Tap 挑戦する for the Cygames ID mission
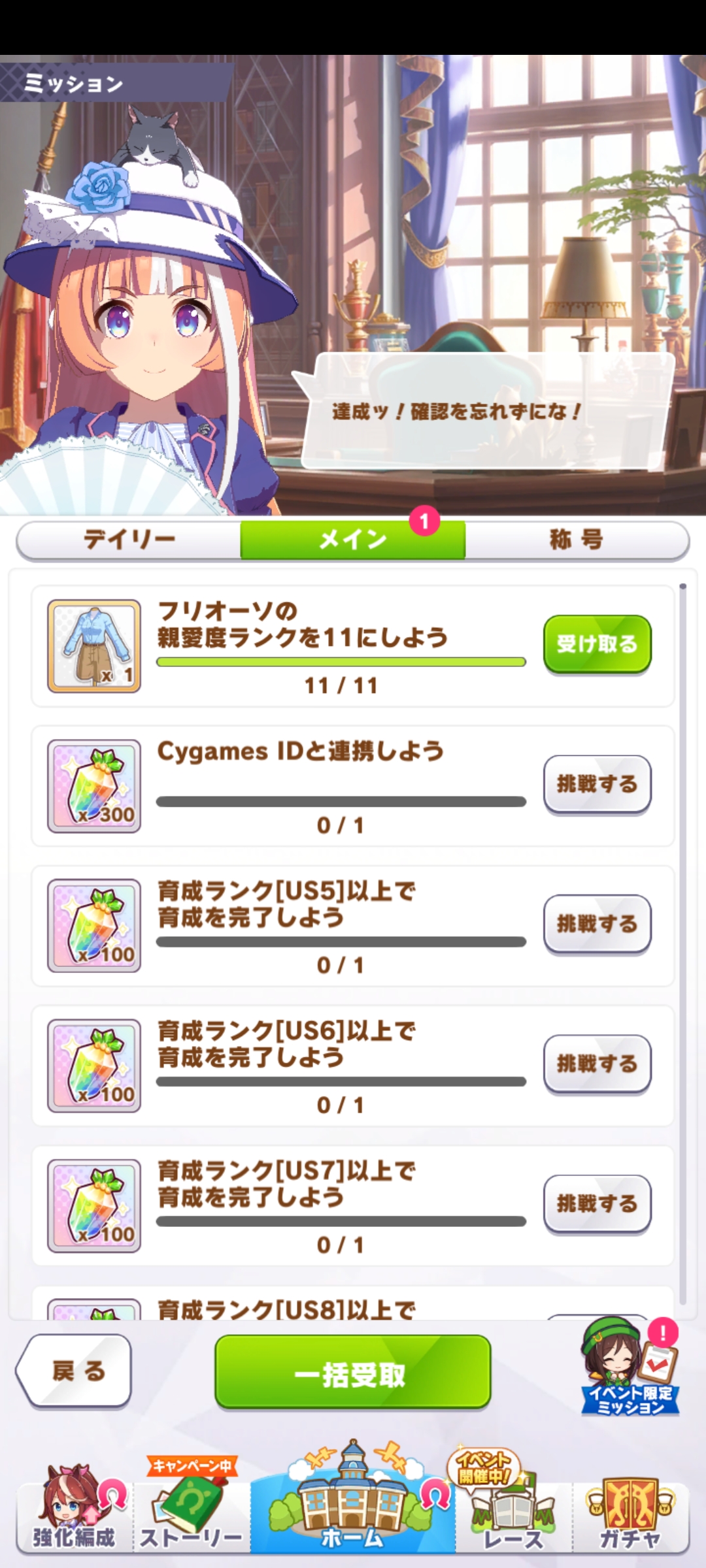This screenshot has width=706, height=1568. click(x=597, y=784)
